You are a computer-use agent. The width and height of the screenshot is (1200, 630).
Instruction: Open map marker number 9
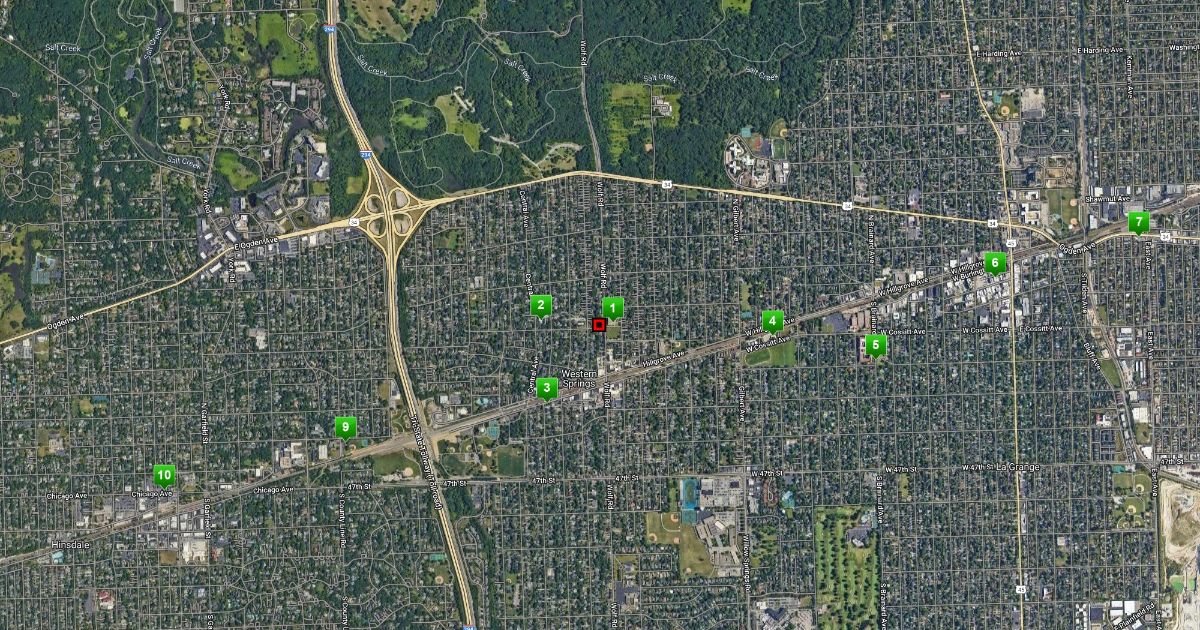click(x=345, y=429)
